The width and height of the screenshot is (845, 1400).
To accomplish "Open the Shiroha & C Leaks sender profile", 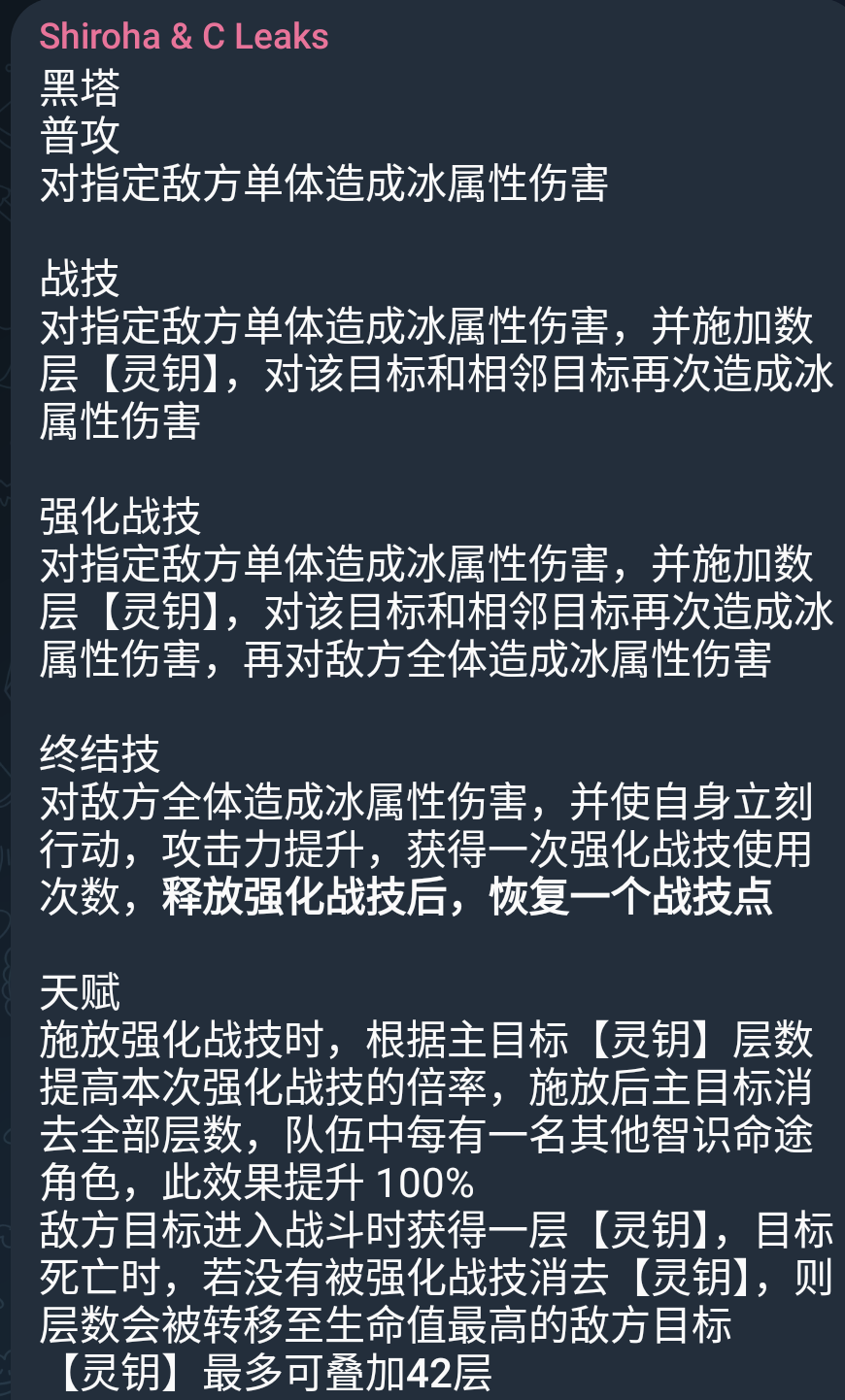I will pyautogui.click(x=184, y=37).
